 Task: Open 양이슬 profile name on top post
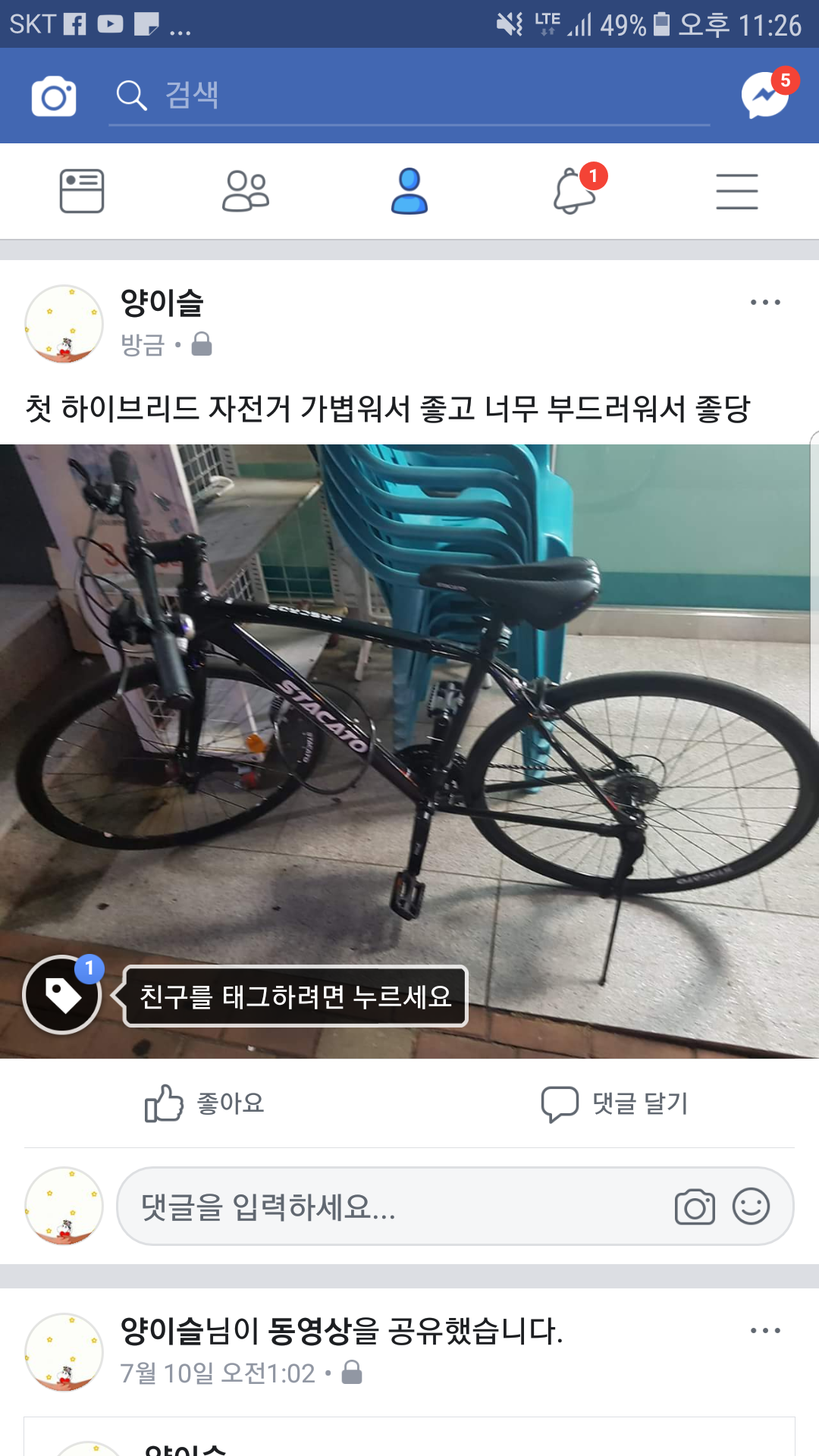[x=162, y=303]
